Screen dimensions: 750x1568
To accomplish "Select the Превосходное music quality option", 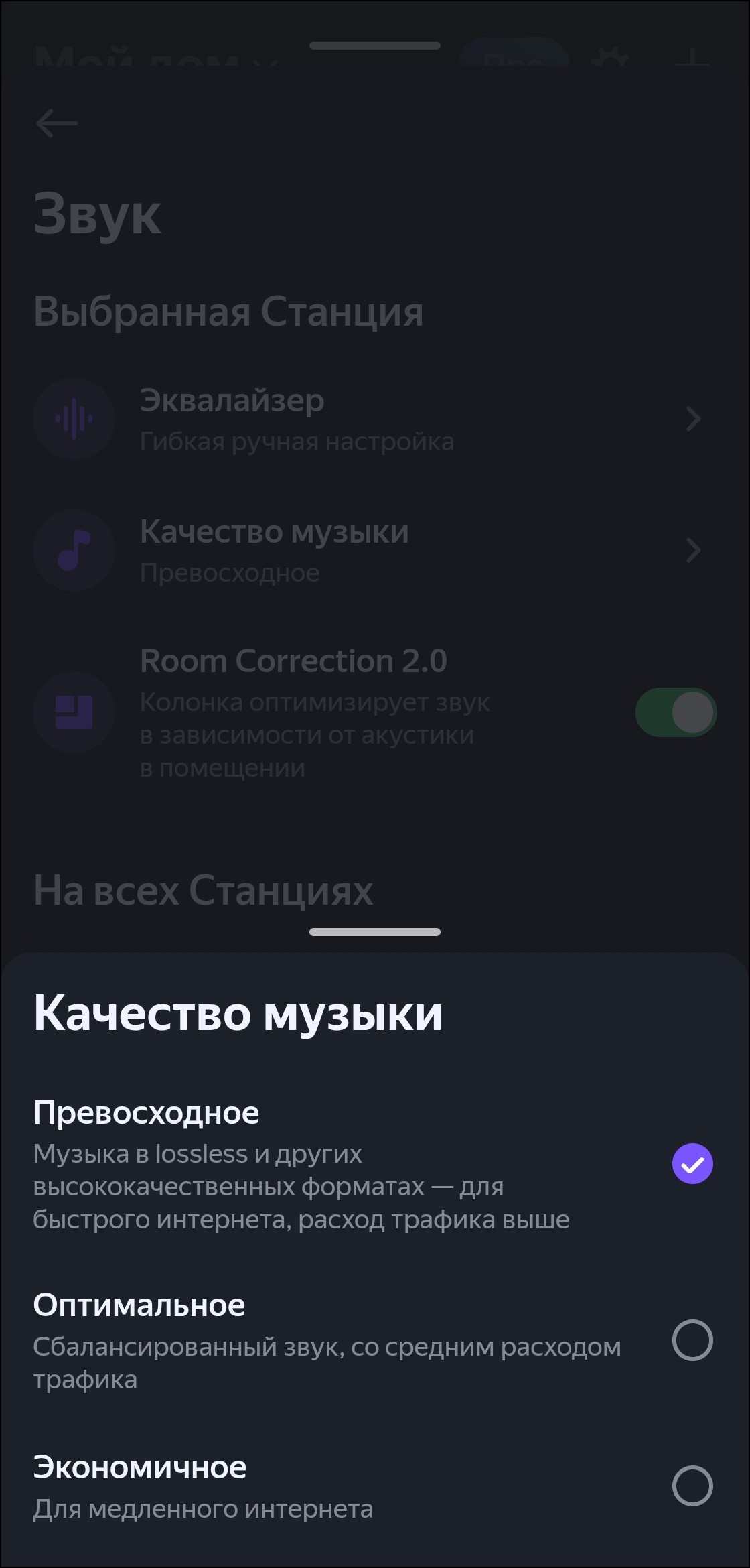I will 692,1164.
